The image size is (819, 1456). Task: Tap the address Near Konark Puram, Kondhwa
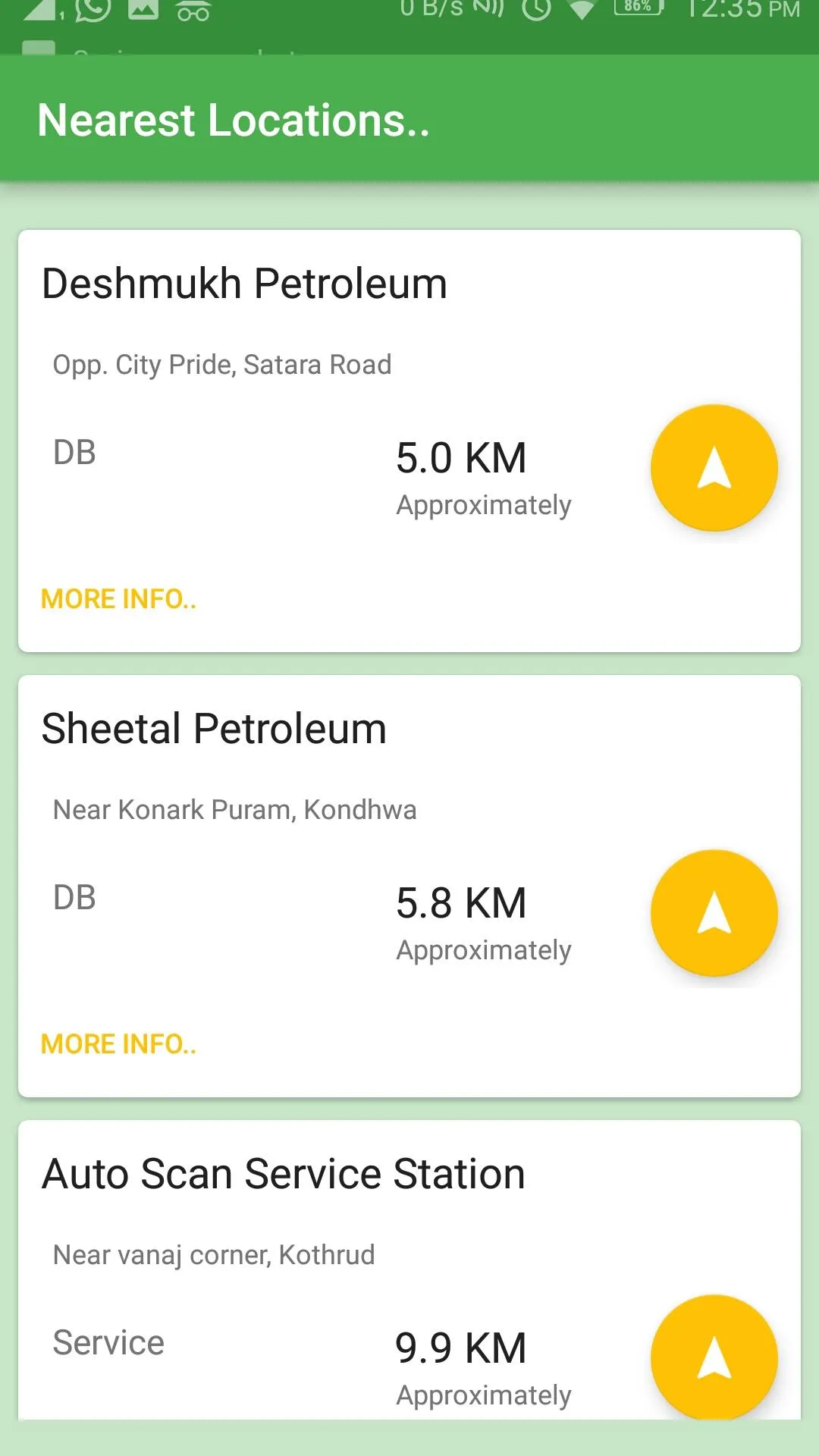tap(234, 809)
